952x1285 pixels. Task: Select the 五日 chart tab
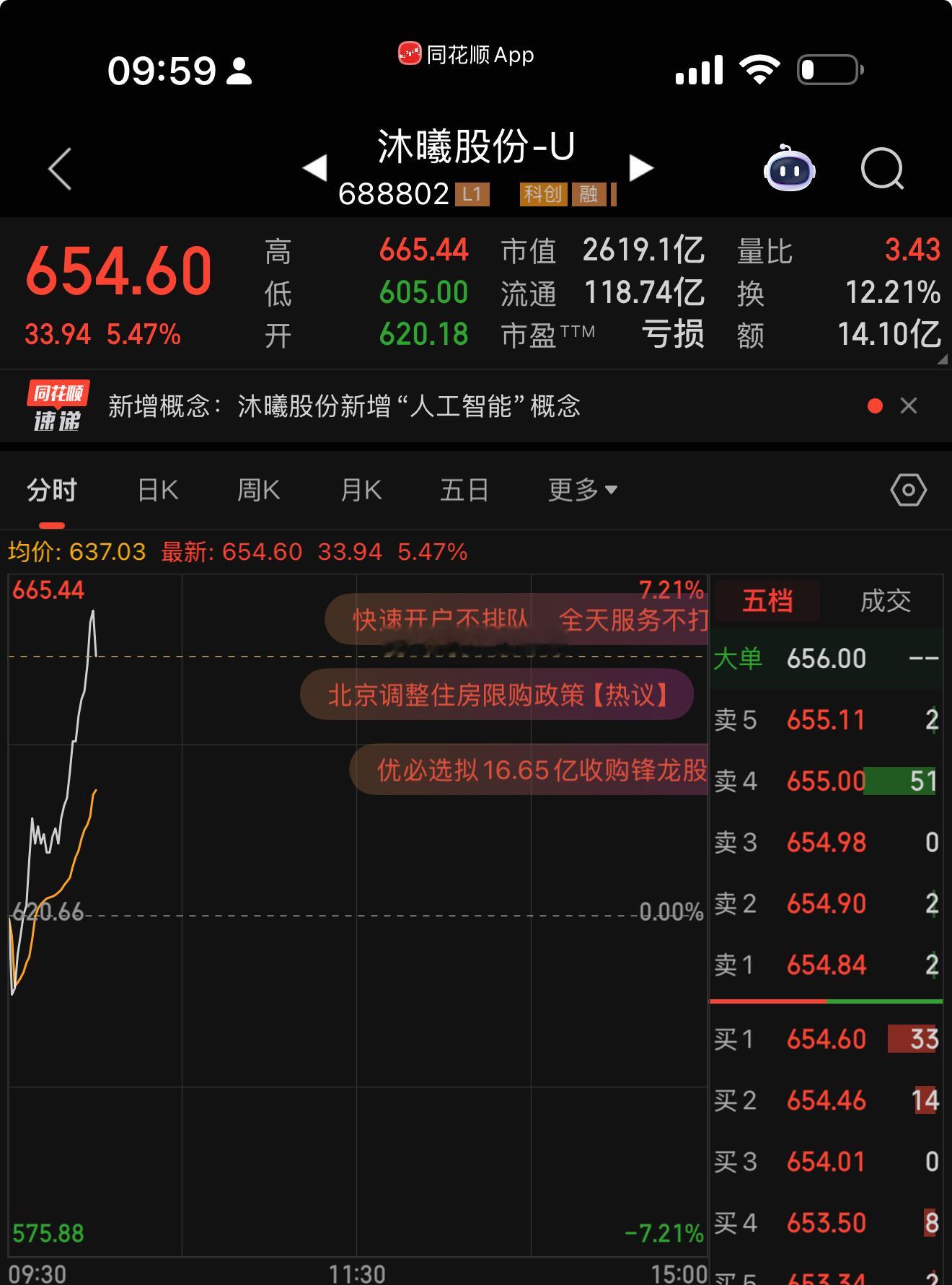click(x=462, y=489)
